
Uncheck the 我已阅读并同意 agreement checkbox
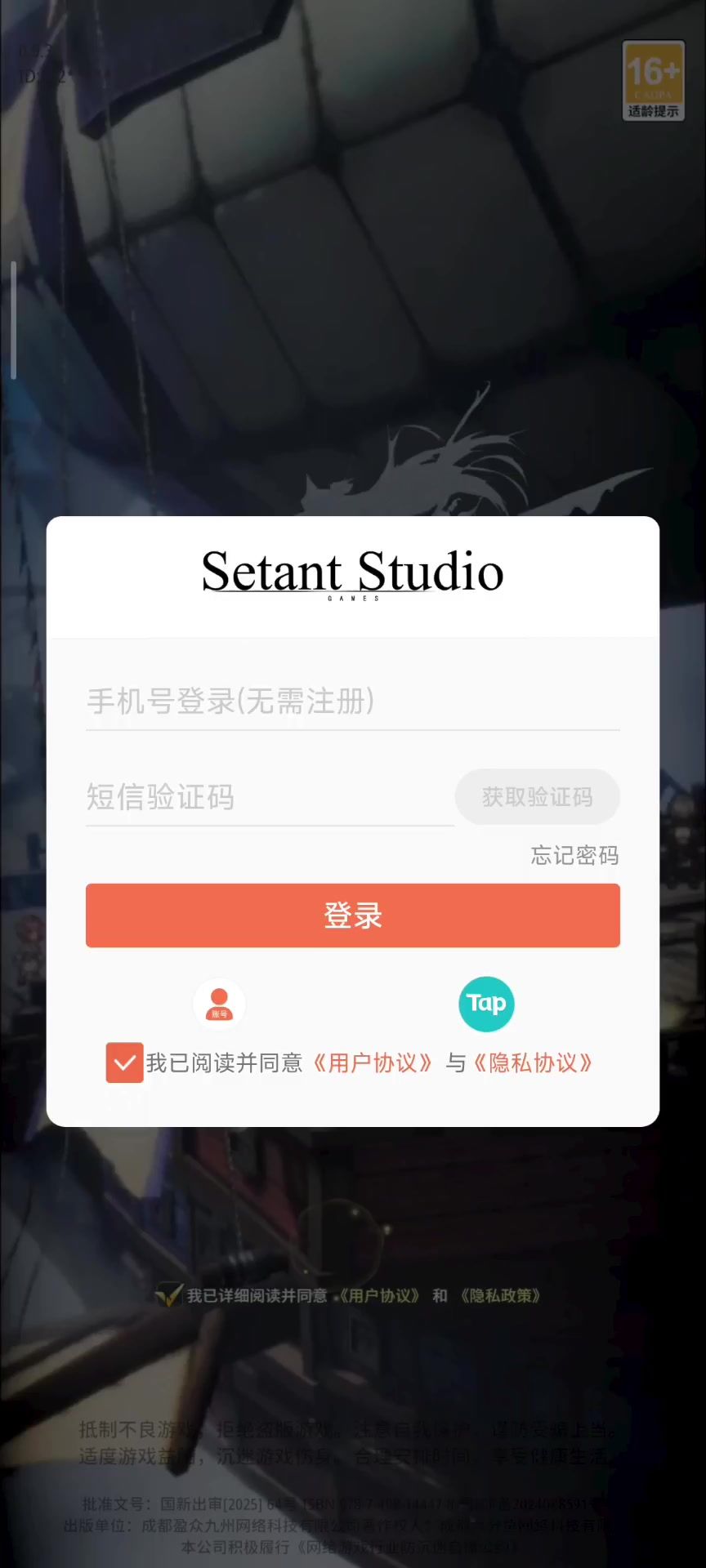pos(125,1062)
